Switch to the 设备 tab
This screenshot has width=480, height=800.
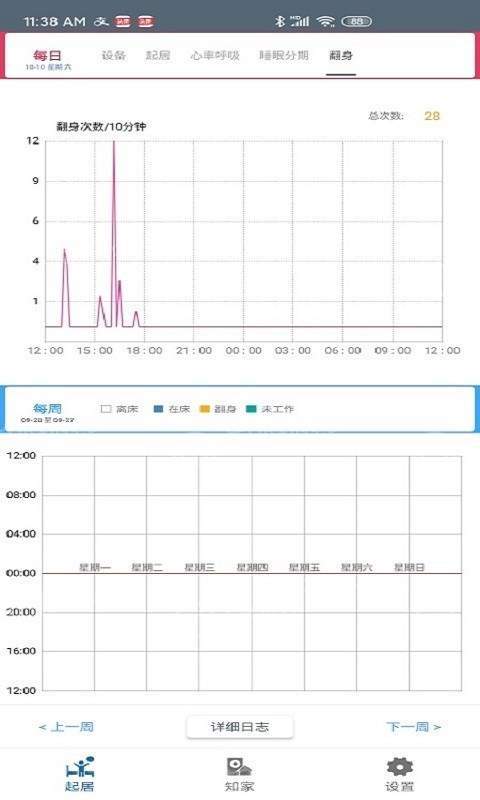coord(113,55)
